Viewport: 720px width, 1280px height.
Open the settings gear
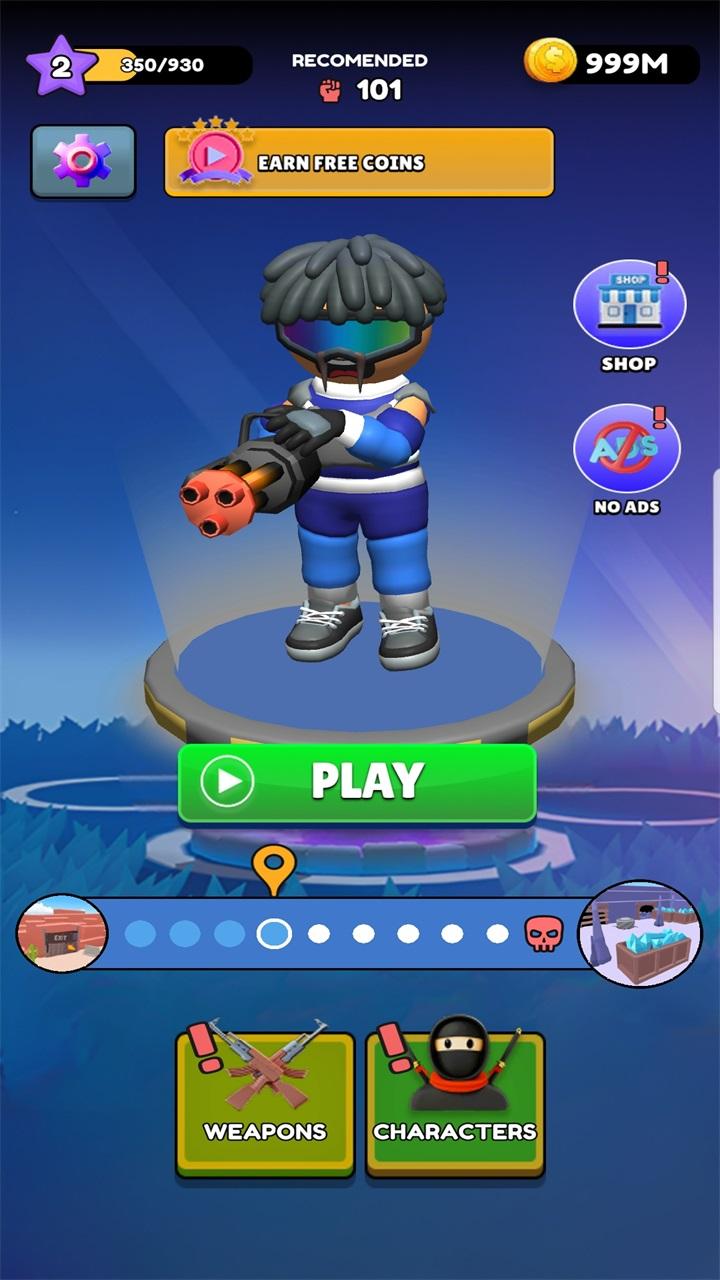click(83, 160)
